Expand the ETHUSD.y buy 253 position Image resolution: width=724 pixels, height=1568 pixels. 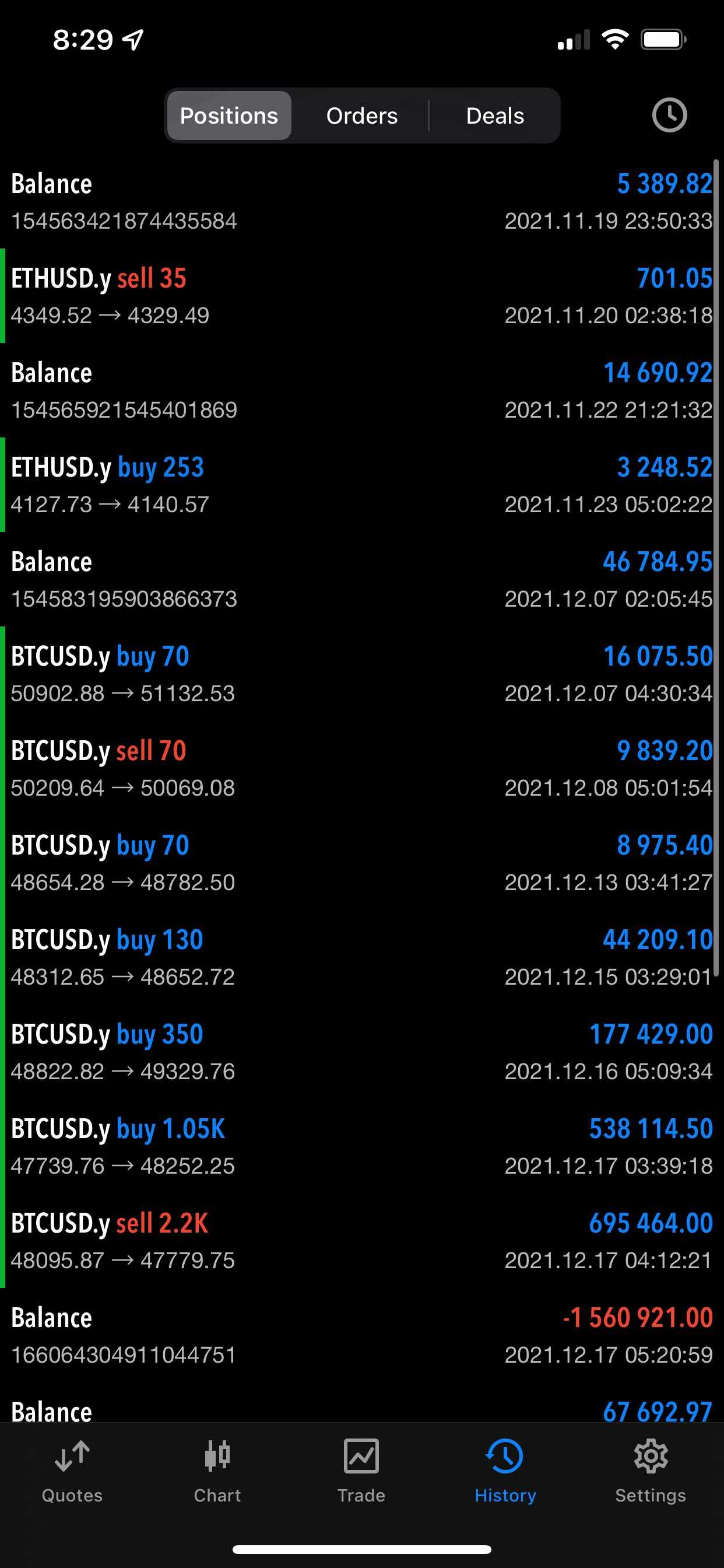tap(361, 485)
